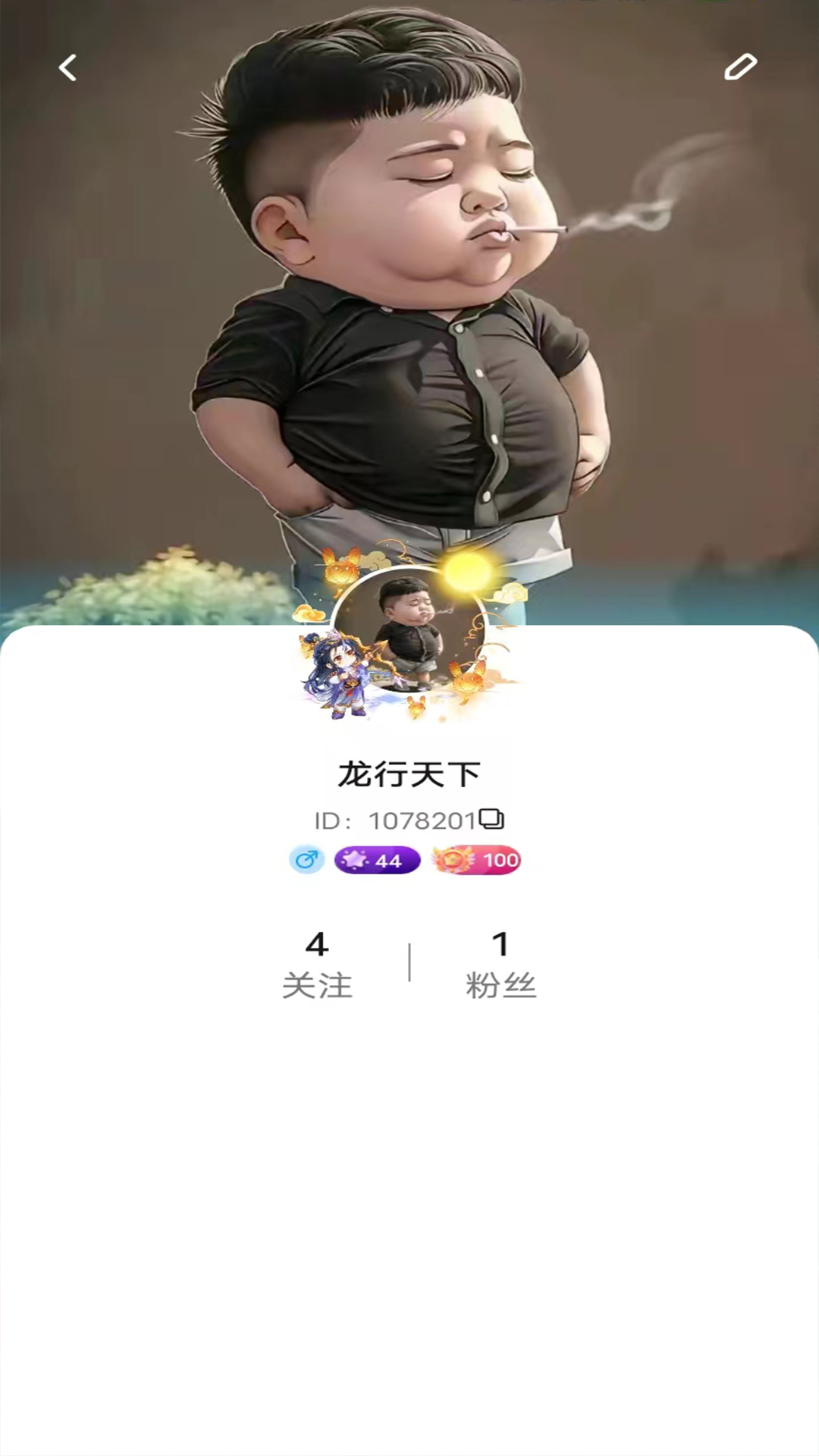Go back using the top-left arrow
This screenshot has width=819, height=1456.
67,67
